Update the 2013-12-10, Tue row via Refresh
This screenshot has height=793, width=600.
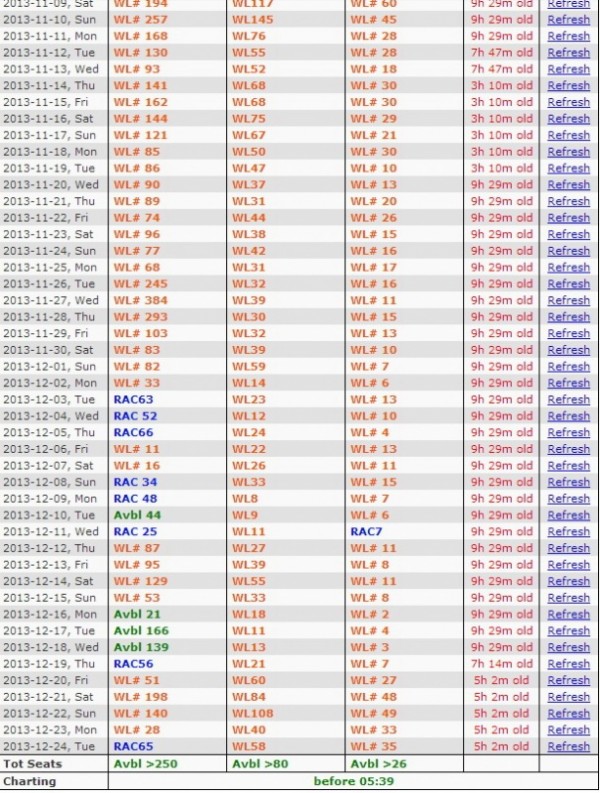click(x=568, y=515)
